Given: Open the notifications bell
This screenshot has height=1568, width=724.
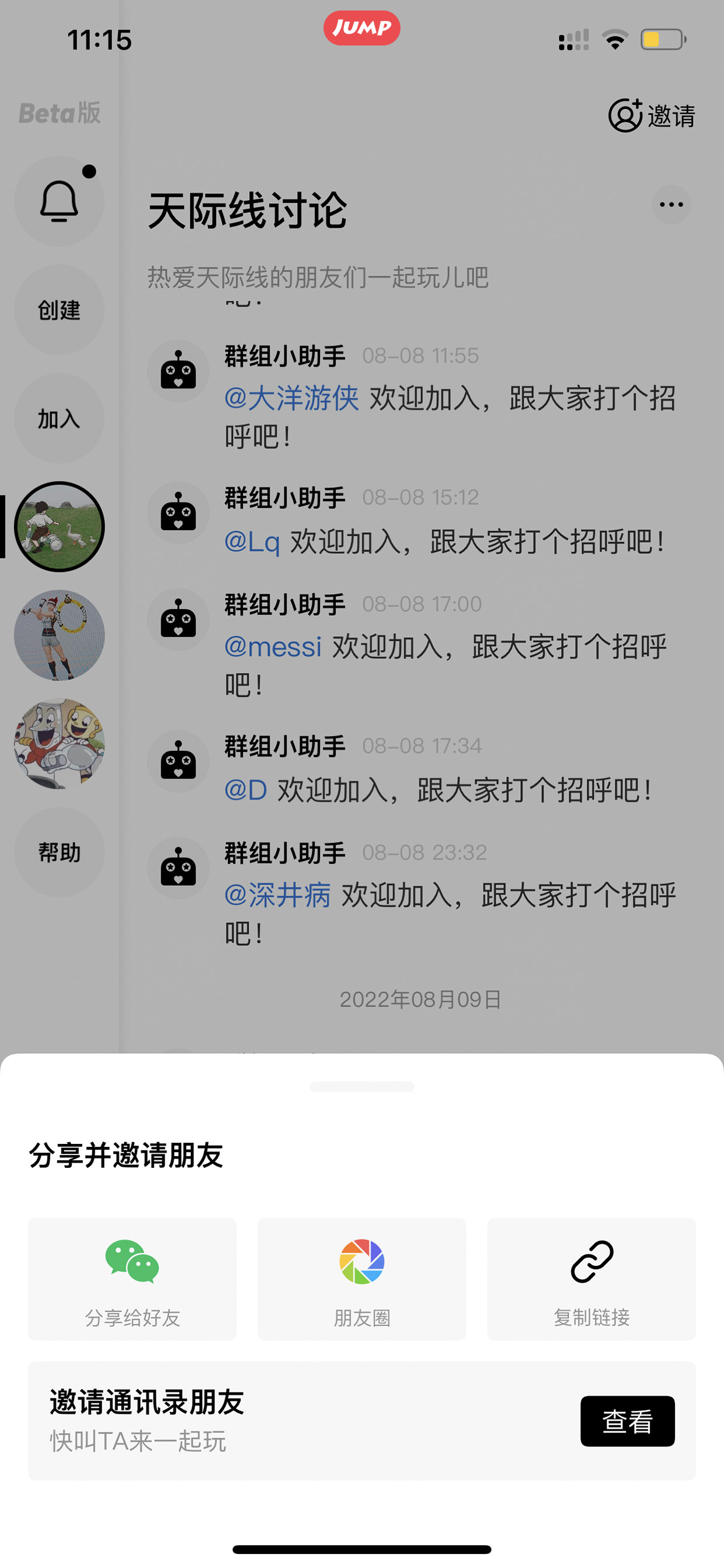Looking at the screenshot, I should click(x=59, y=201).
